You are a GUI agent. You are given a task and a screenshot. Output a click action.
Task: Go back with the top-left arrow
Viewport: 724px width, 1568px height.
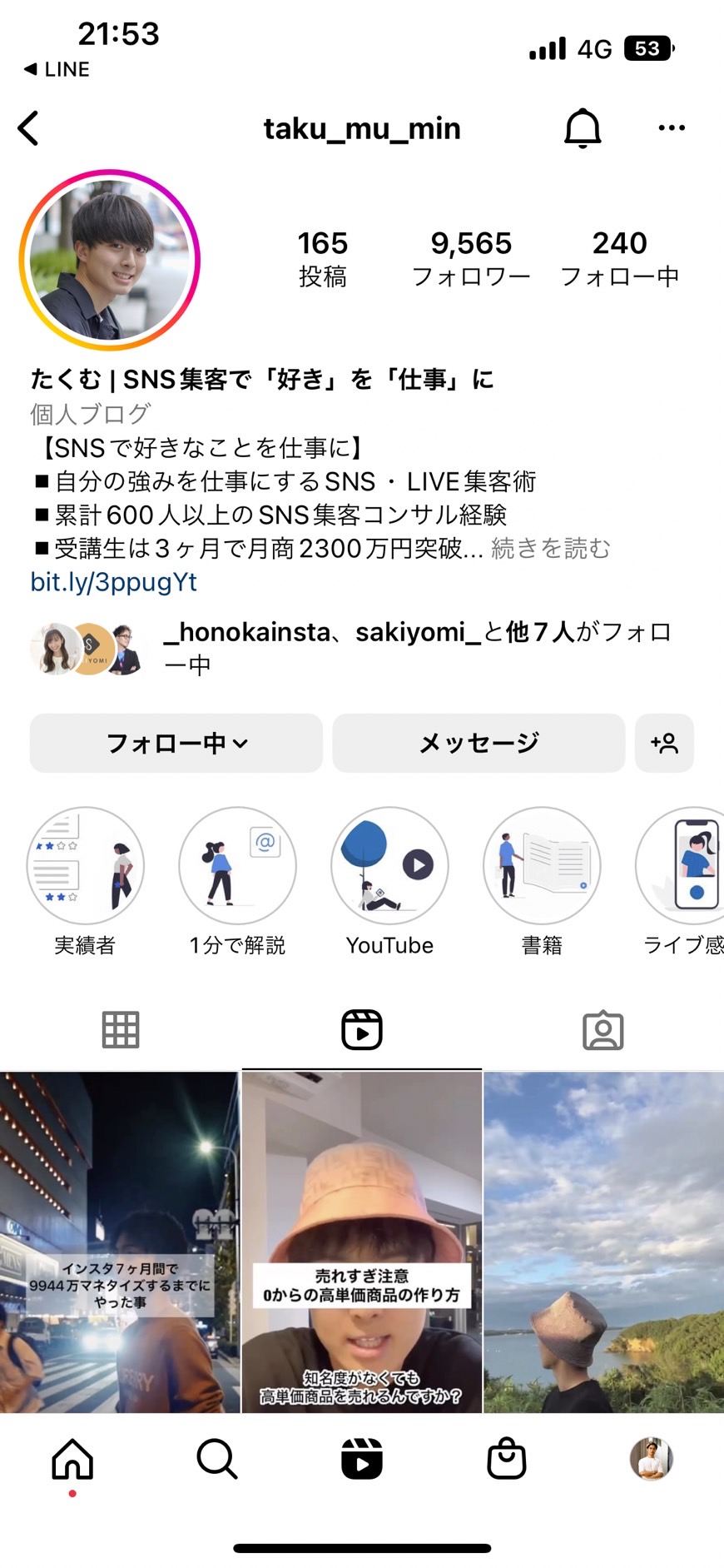click(x=28, y=128)
